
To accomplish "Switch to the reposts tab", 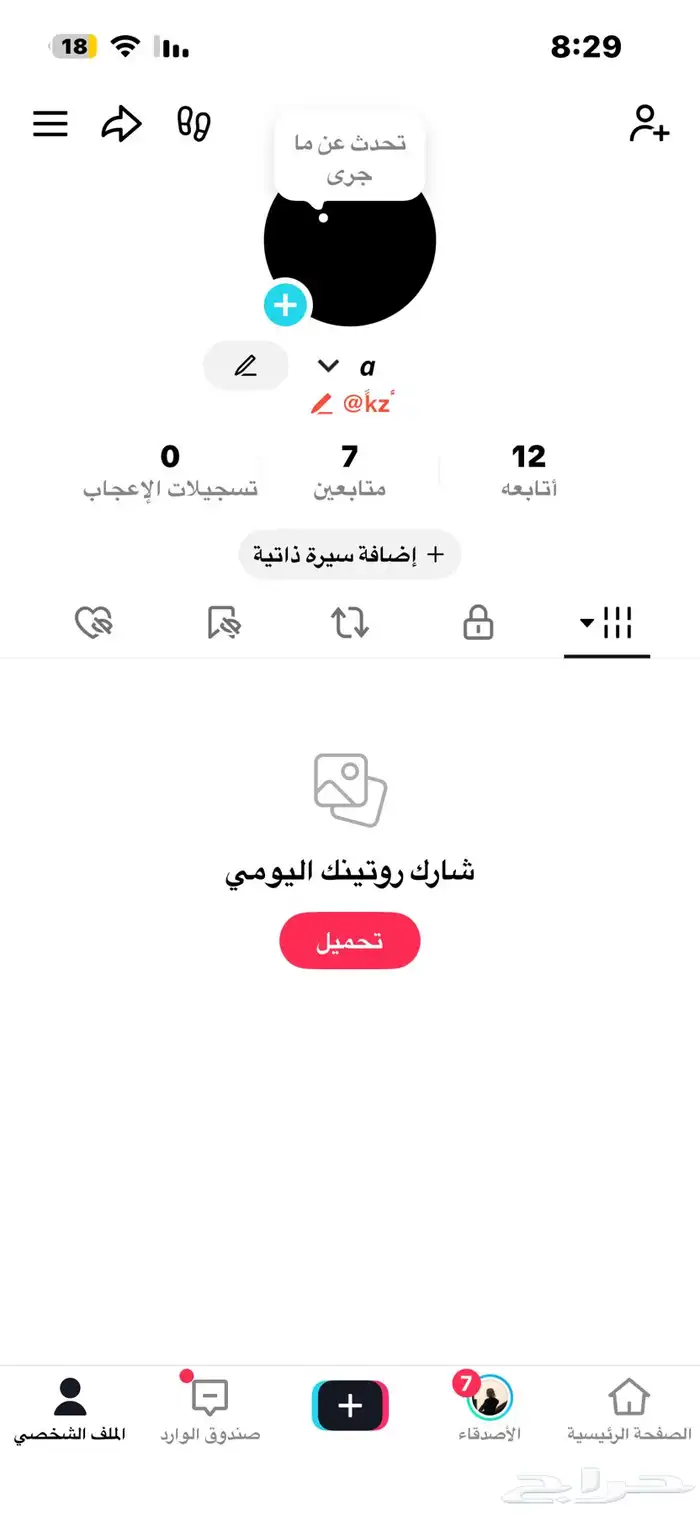I will click(350, 624).
